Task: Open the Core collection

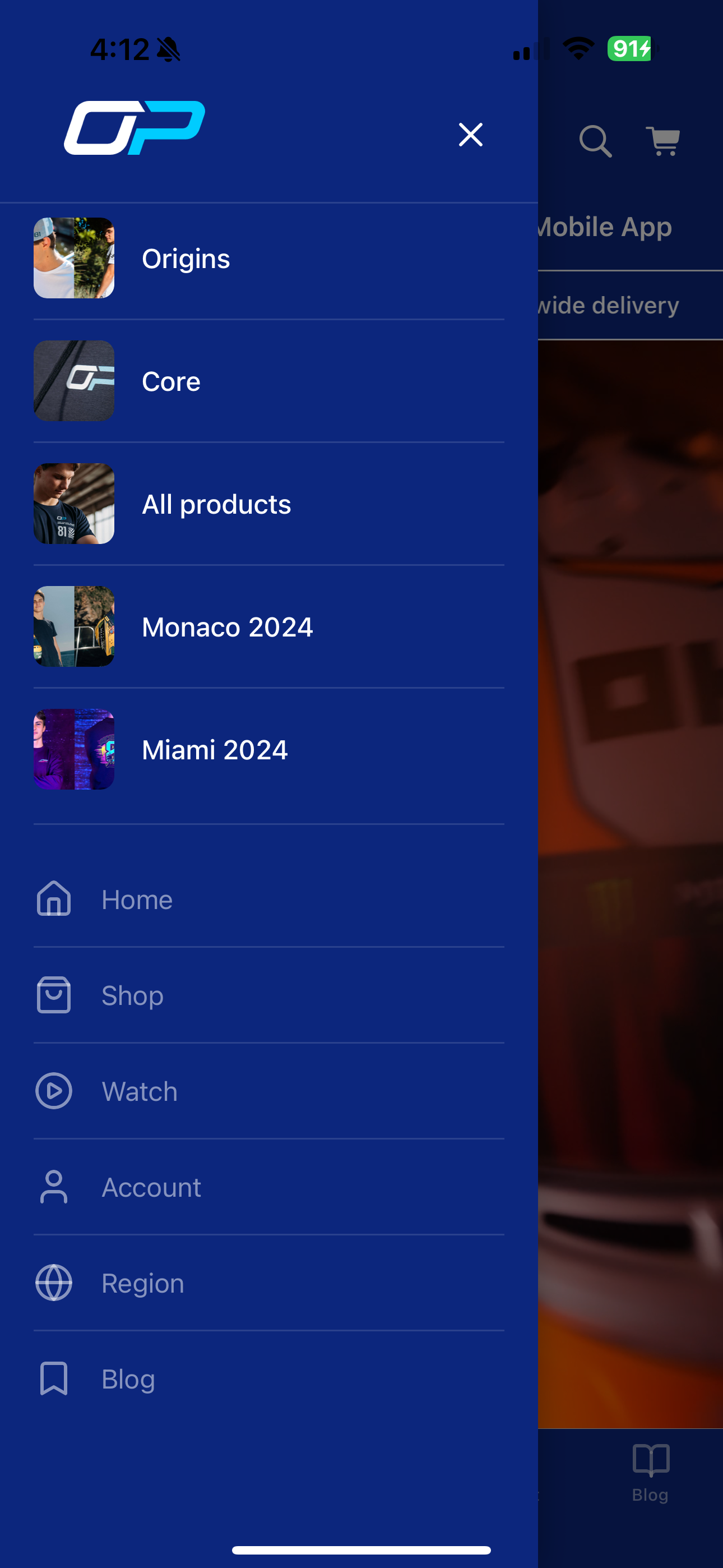Action: 171,382
